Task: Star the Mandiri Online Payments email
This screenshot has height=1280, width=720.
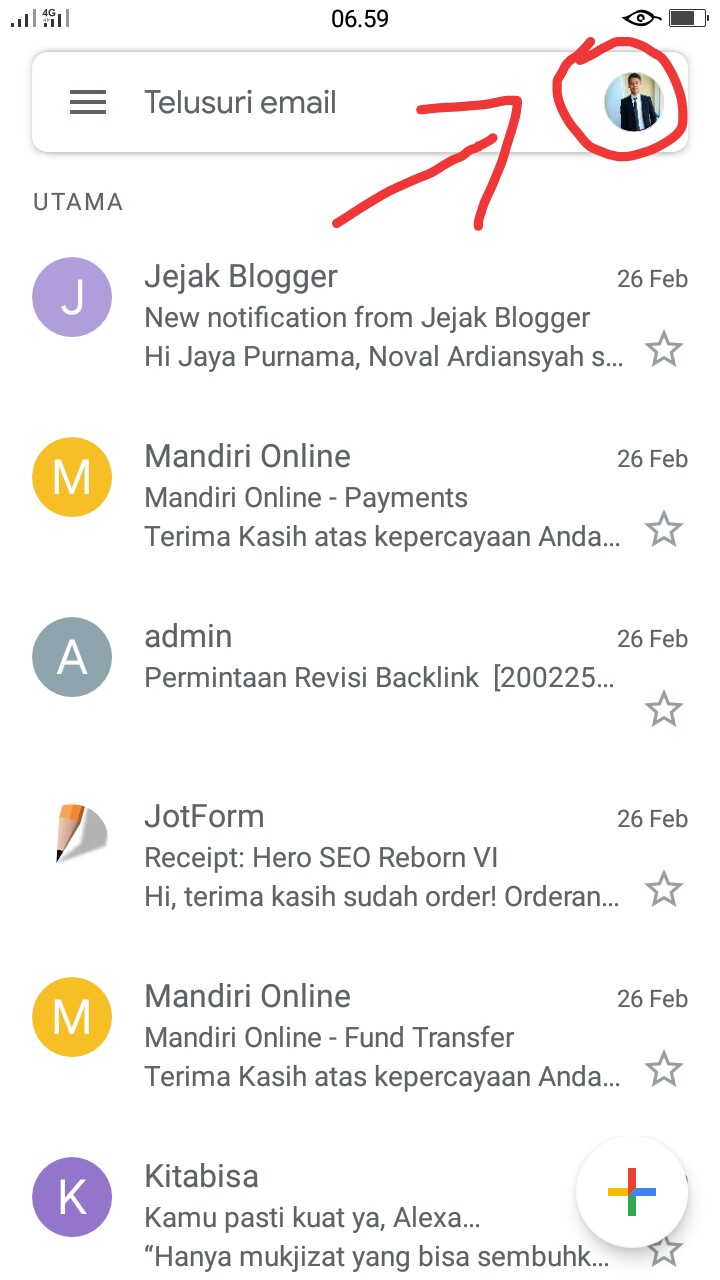Action: (x=663, y=530)
